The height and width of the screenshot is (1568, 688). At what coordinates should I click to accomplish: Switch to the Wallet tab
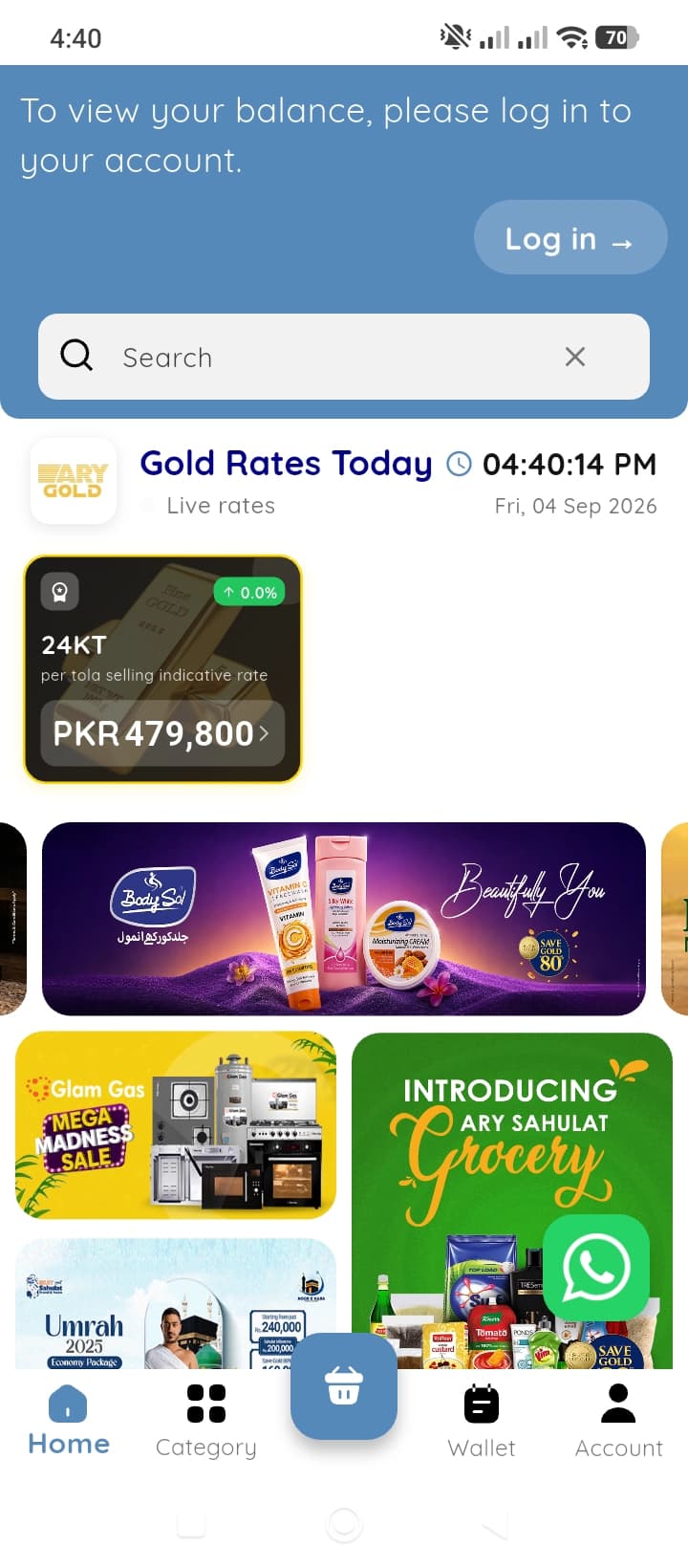click(482, 1421)
